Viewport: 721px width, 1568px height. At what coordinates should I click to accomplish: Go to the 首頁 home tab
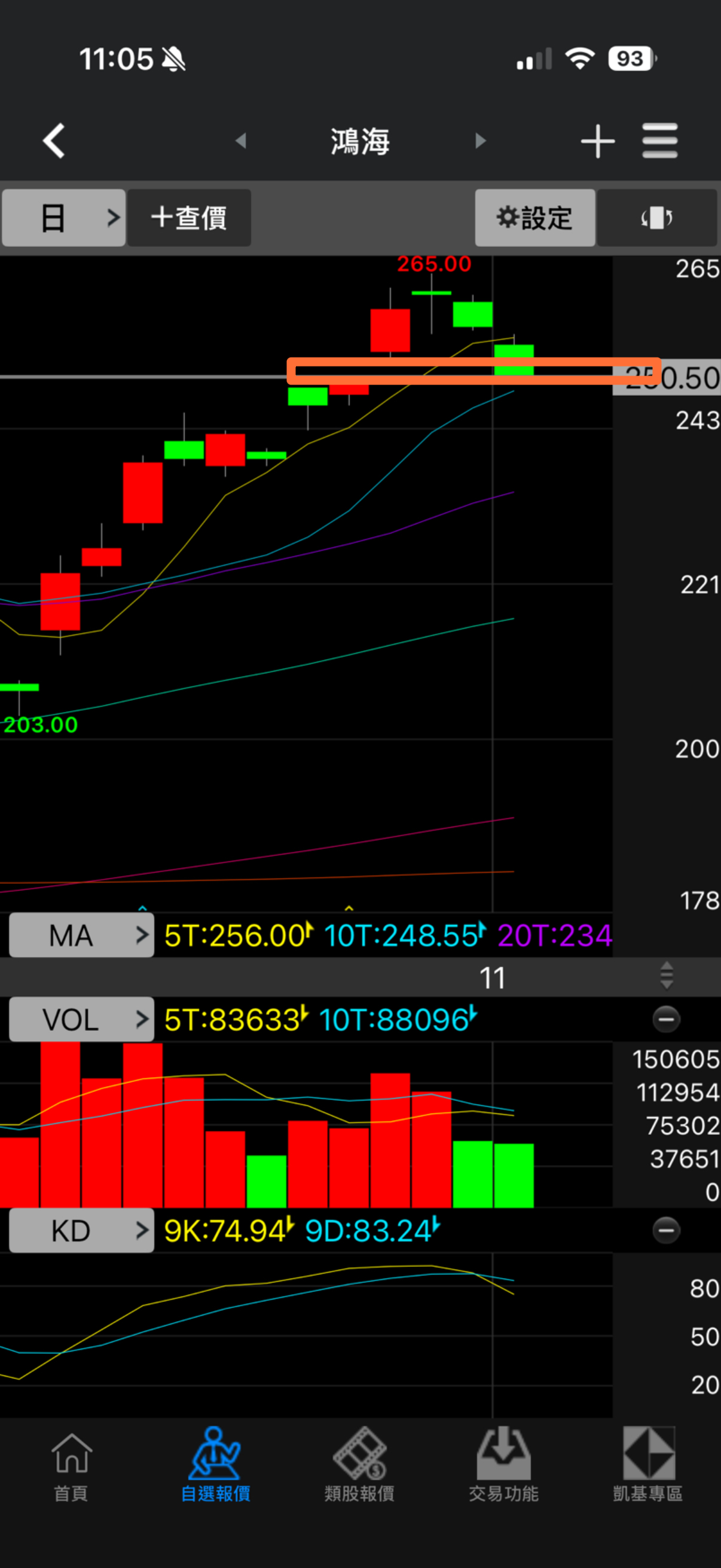coord(71,1464)
